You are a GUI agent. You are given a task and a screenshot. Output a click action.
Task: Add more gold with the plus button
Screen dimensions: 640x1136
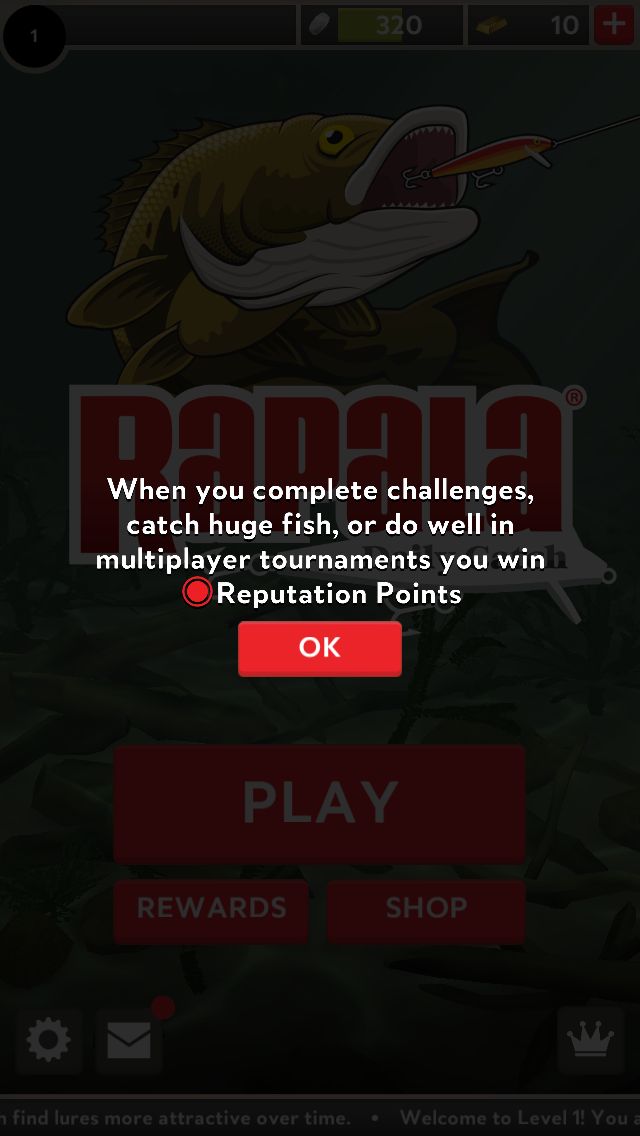tap(614, 25)
